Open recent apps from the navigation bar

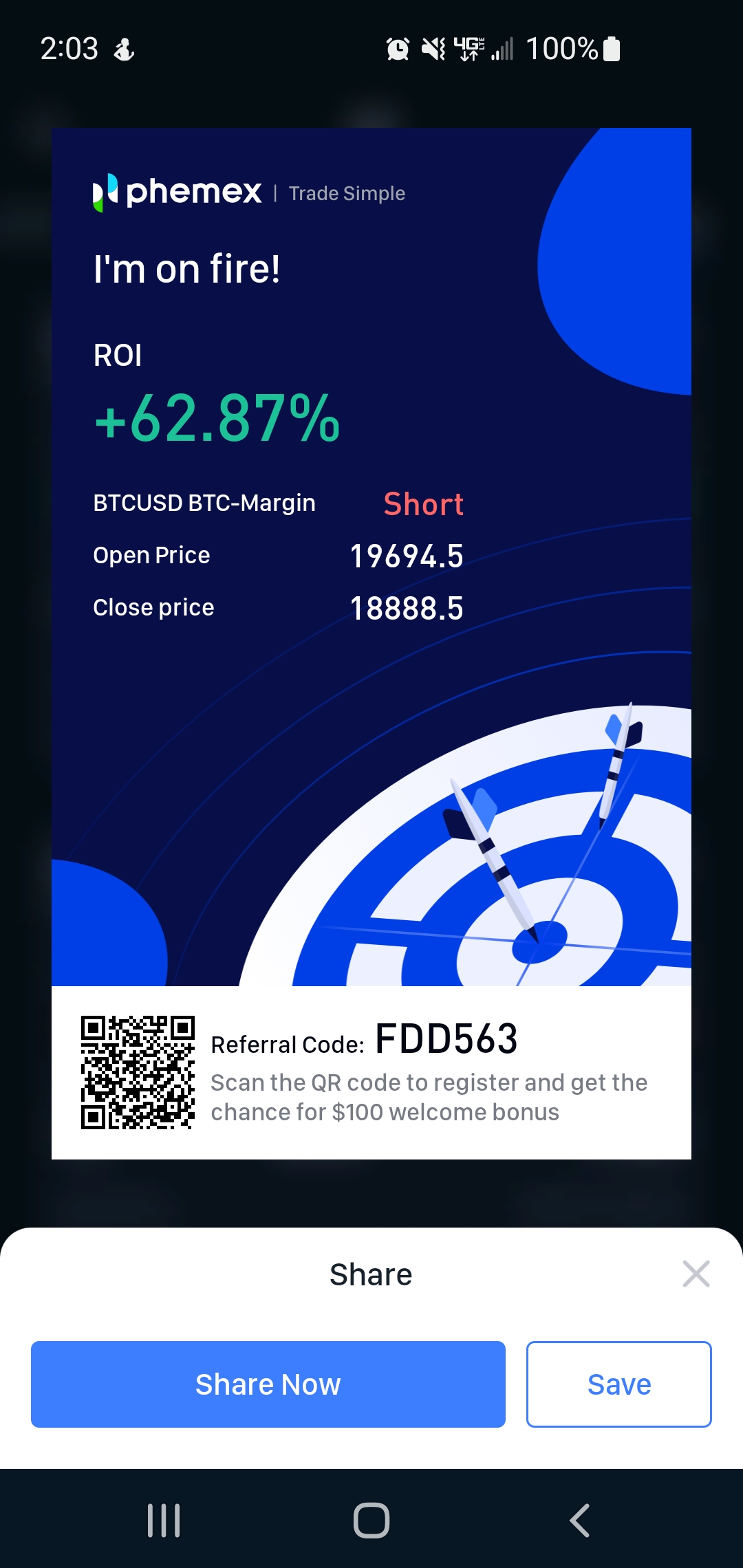164,1520
